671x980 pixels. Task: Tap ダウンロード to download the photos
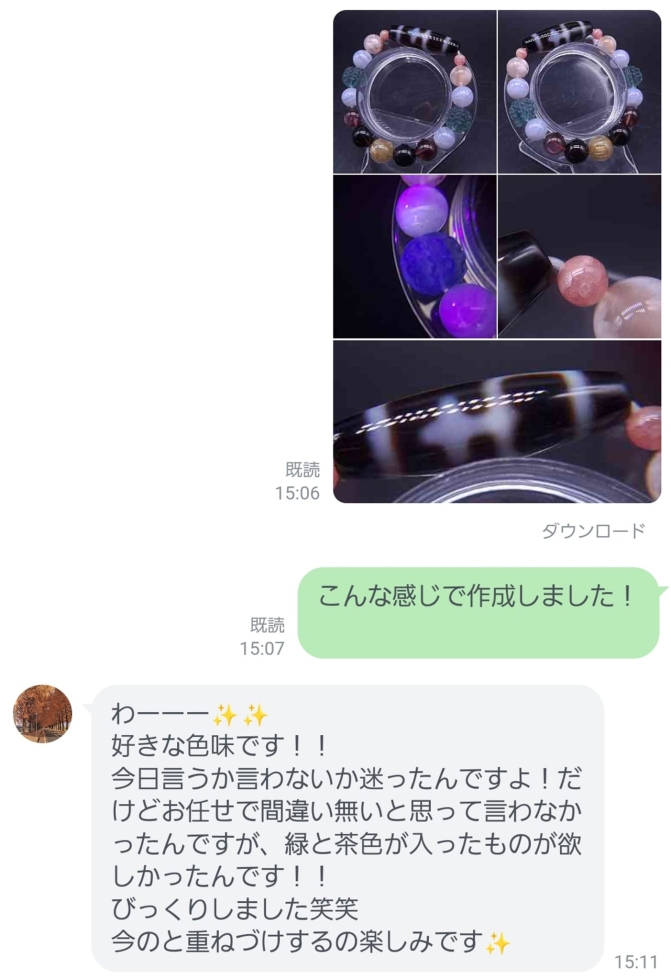(593, 531)
